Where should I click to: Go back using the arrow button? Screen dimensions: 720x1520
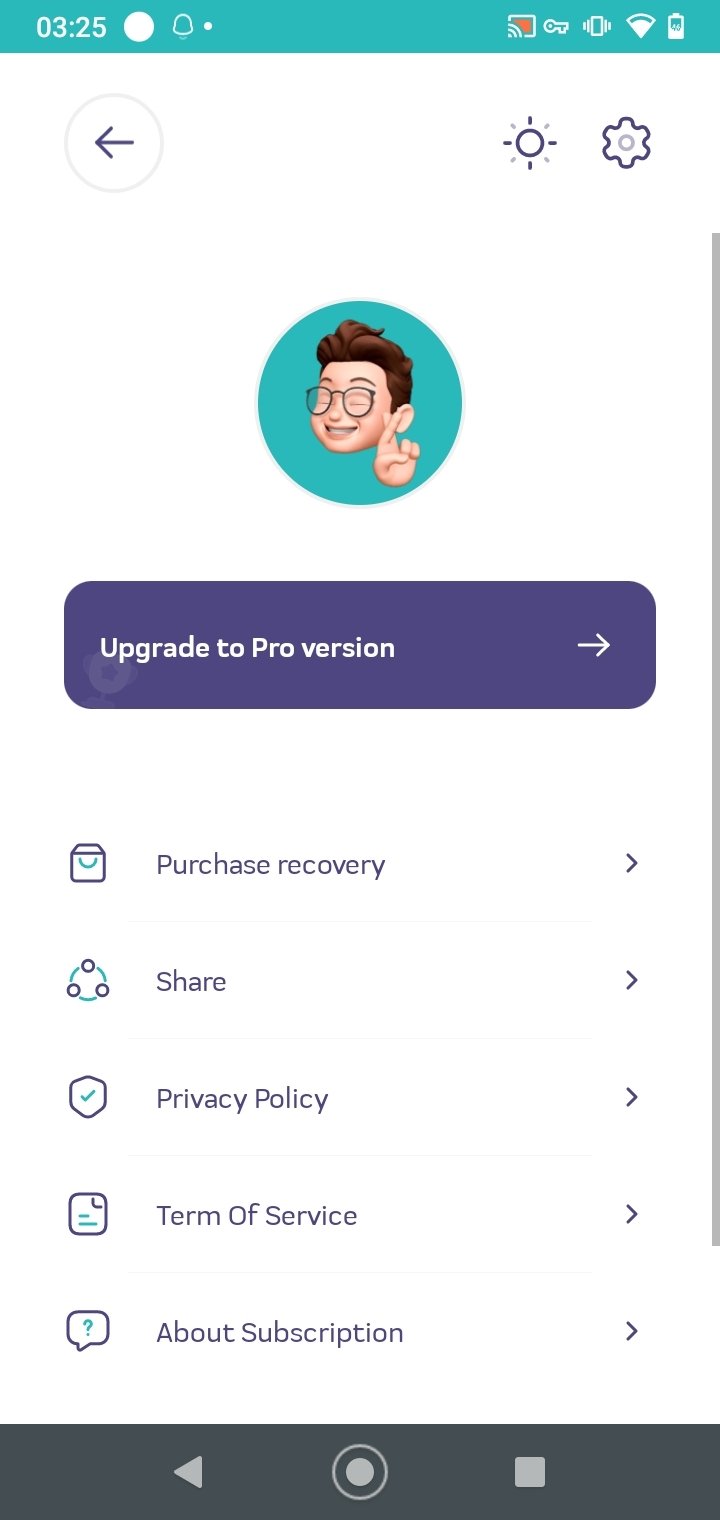[114, 143]
